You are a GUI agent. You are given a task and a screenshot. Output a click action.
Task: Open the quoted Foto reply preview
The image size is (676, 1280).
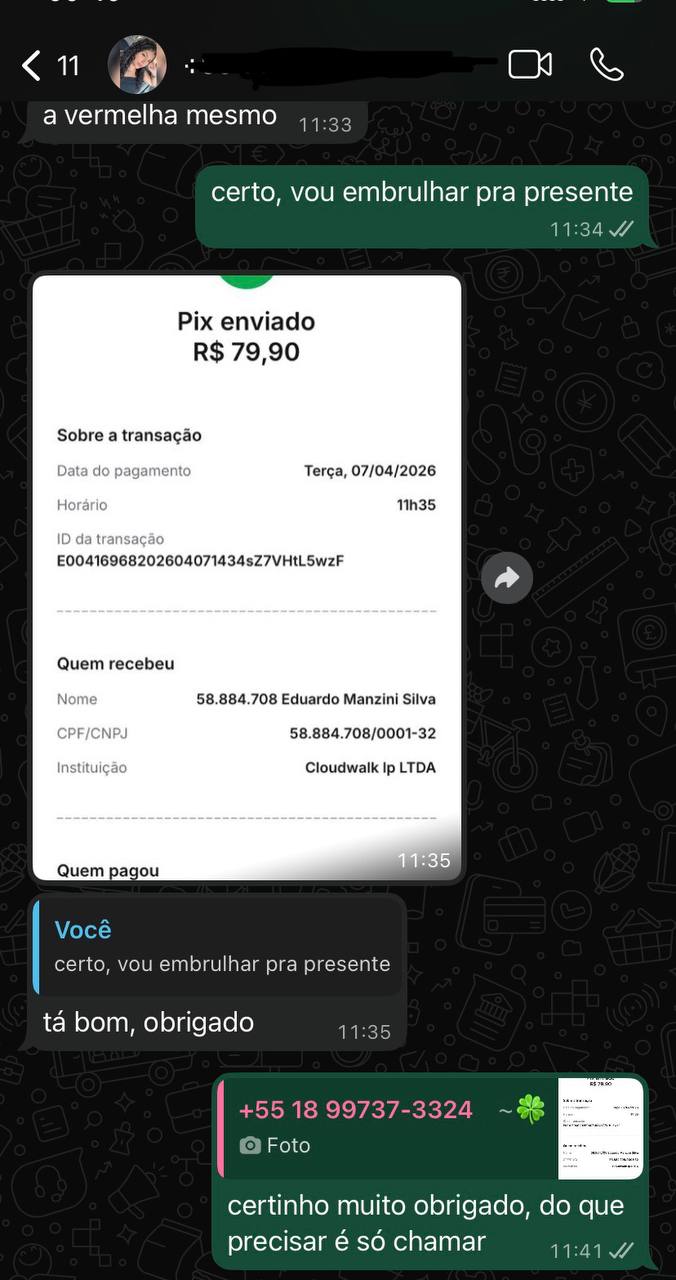click(x=430, y=1127)
